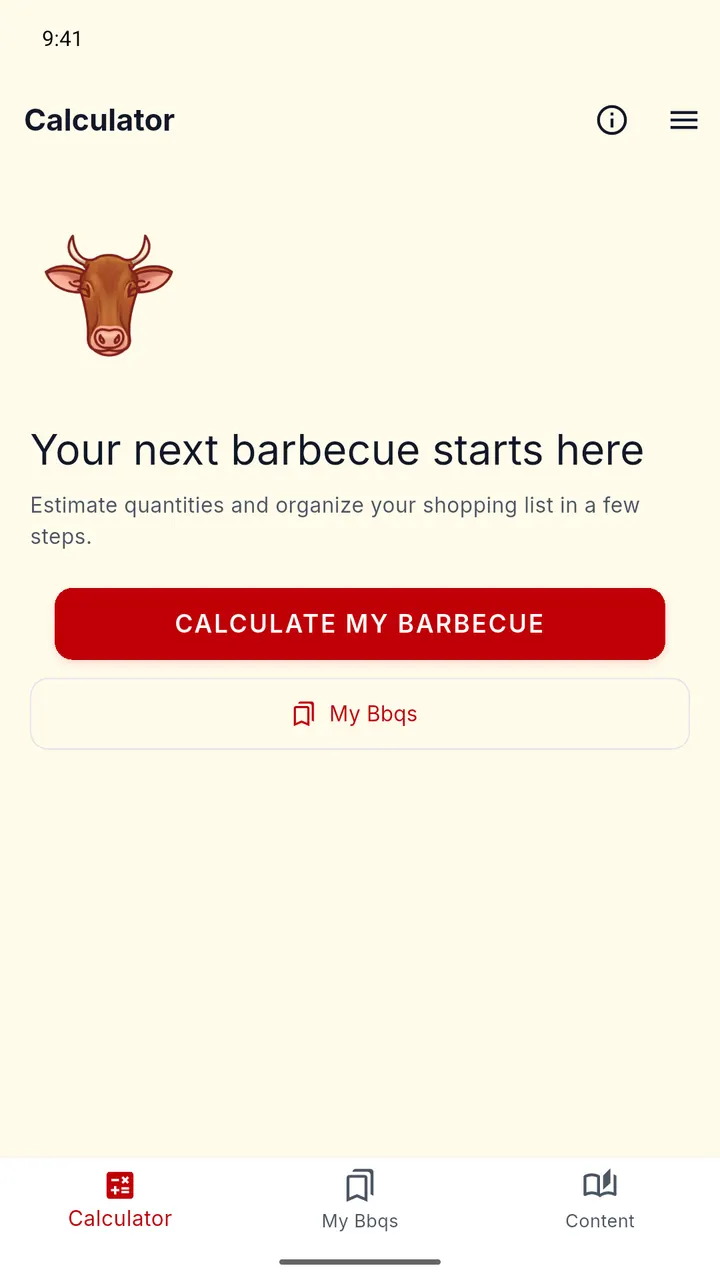The height and width of the screenshot is (1280, 720).
Task: Open the info icon in the app bar
Action: (x=612, y=120)
